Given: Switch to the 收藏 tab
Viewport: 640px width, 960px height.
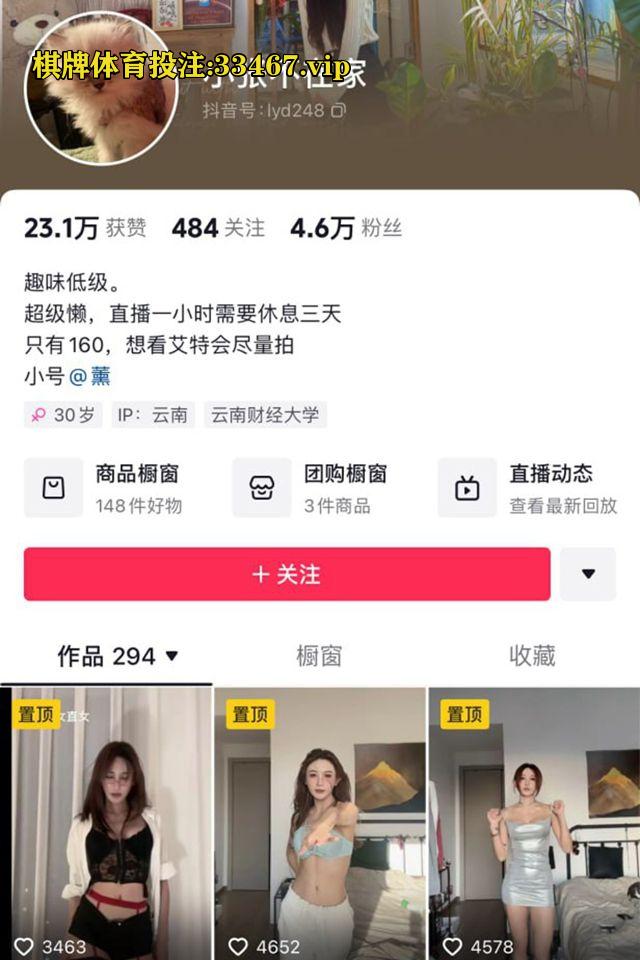Looking at the screenshot, I should click(531, 656).
